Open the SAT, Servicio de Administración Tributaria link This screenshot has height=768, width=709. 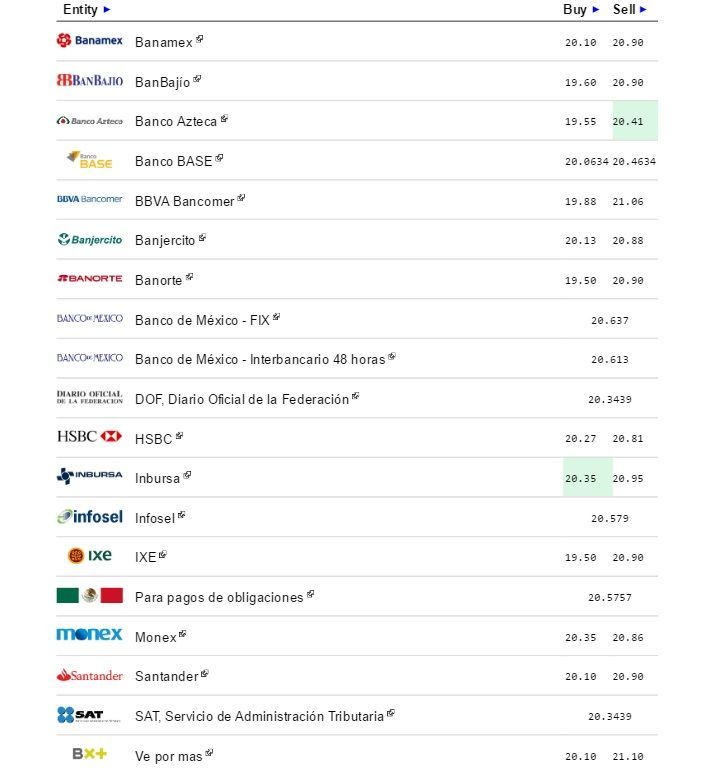coord(258,716)
